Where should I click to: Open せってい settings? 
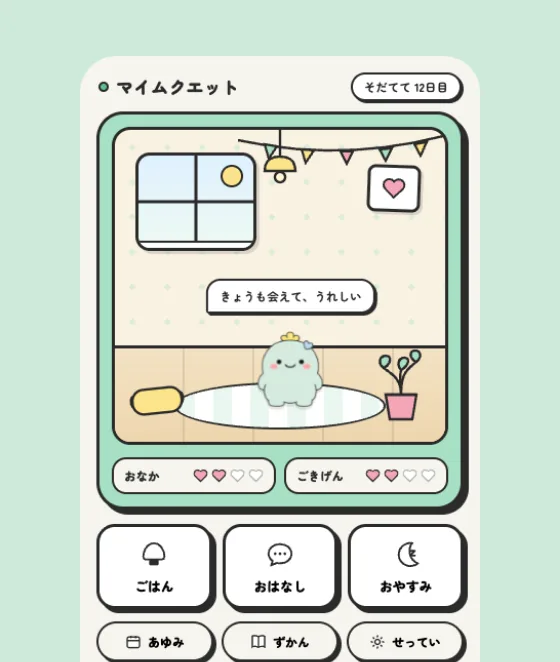405,642
